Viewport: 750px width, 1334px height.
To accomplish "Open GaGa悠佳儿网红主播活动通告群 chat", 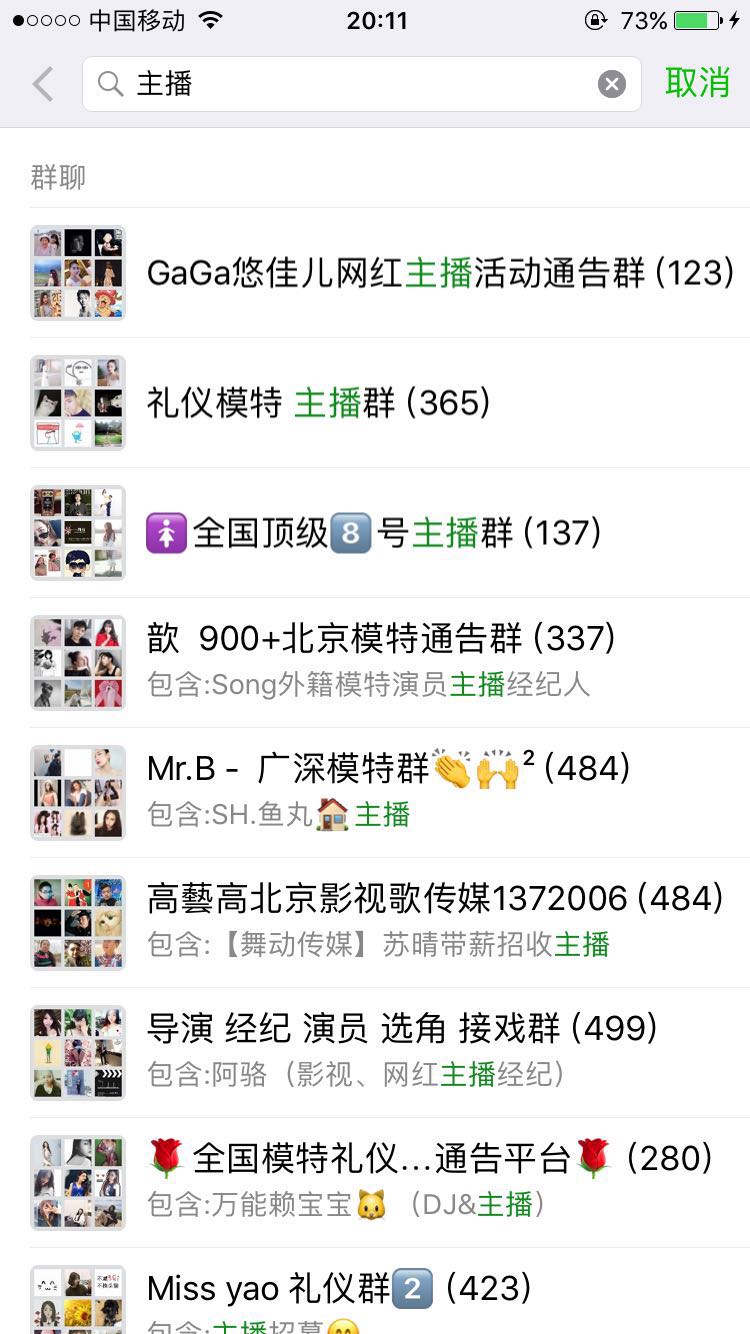I will point(440,273).
